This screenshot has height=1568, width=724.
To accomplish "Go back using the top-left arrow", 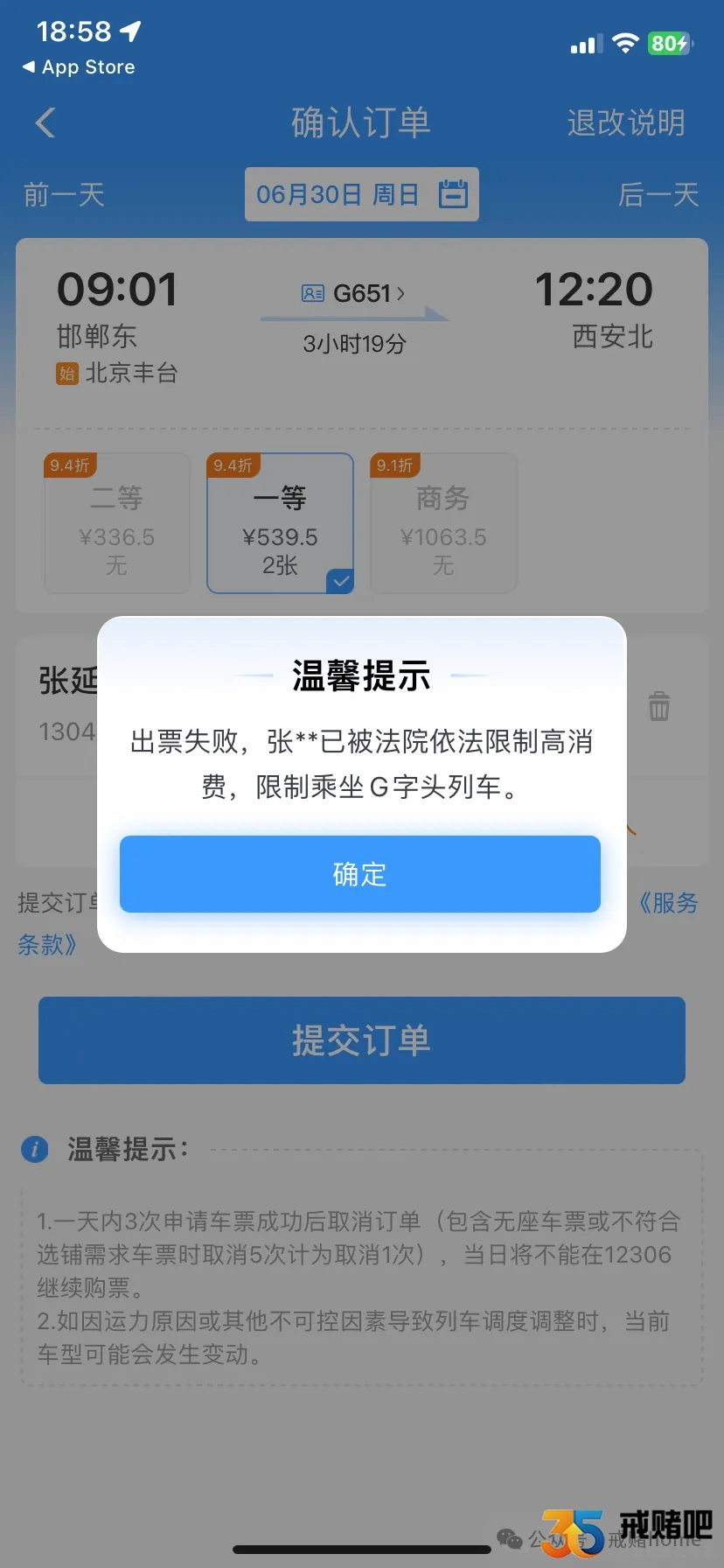I will [x=46, y=122].
